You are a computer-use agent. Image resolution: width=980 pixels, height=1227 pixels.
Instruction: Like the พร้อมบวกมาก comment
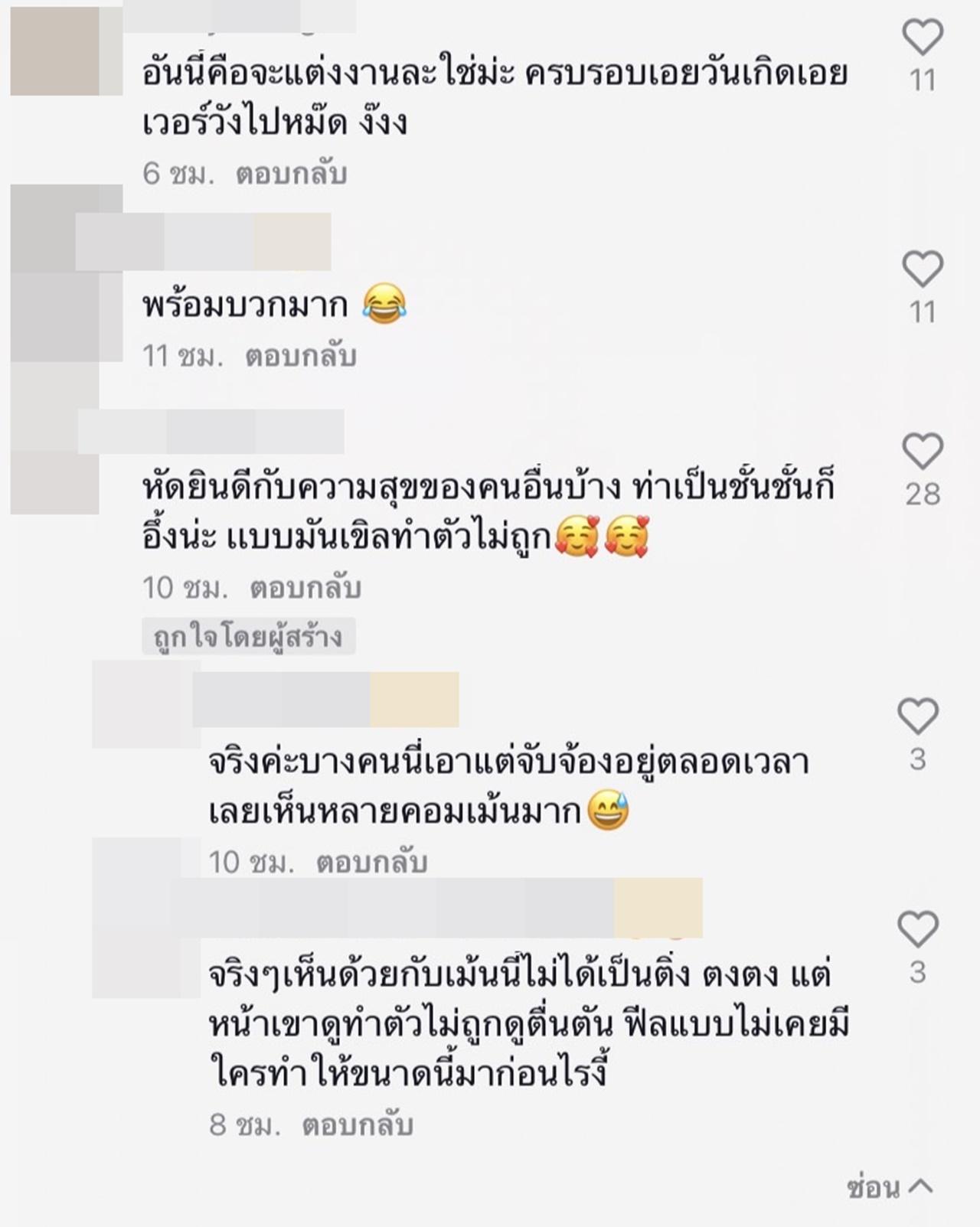(x=922, y=269)
